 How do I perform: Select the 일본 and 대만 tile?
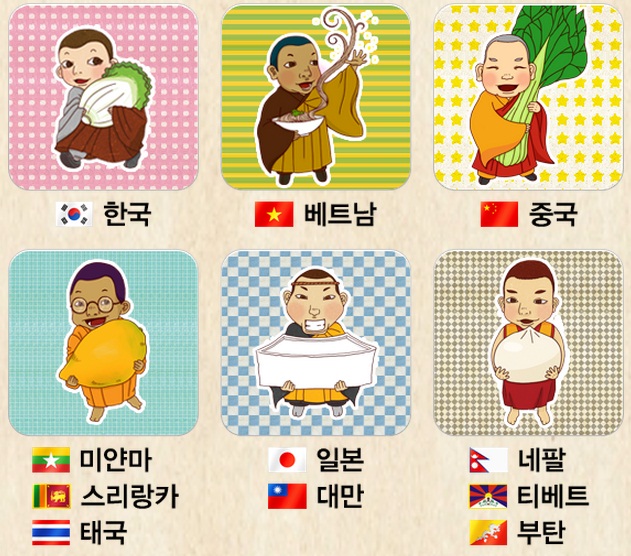[315, 343]
